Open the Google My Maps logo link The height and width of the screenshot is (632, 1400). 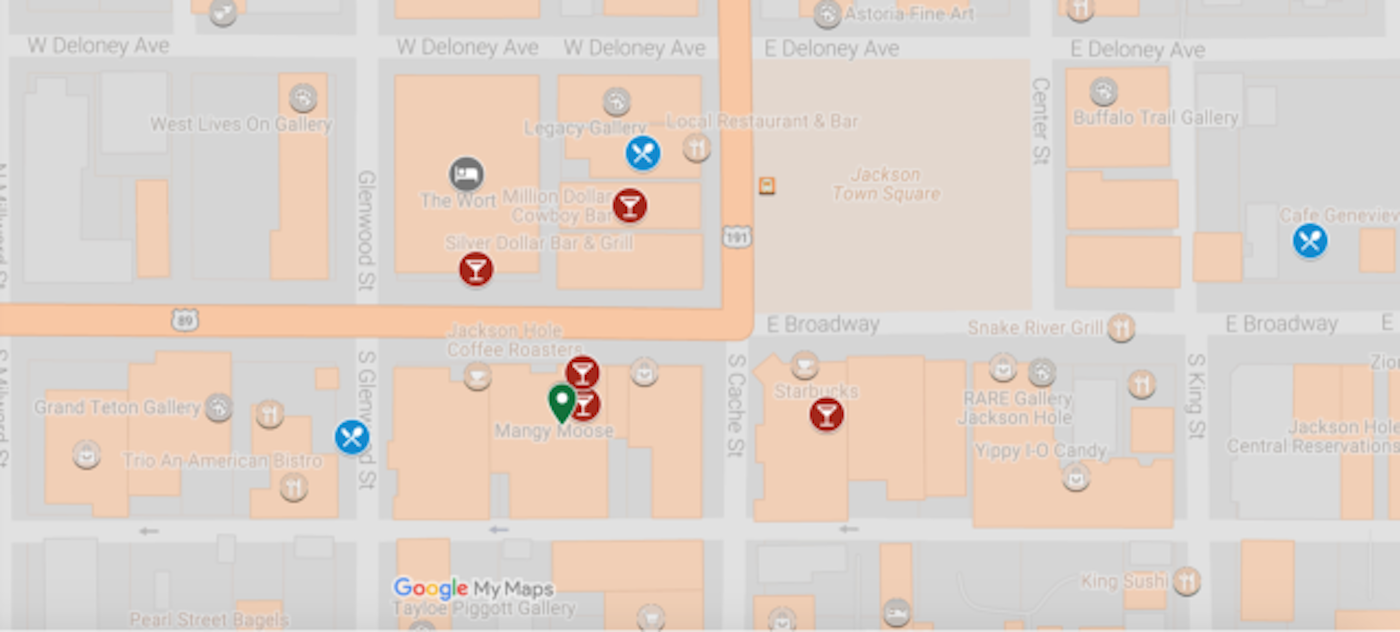473,589
